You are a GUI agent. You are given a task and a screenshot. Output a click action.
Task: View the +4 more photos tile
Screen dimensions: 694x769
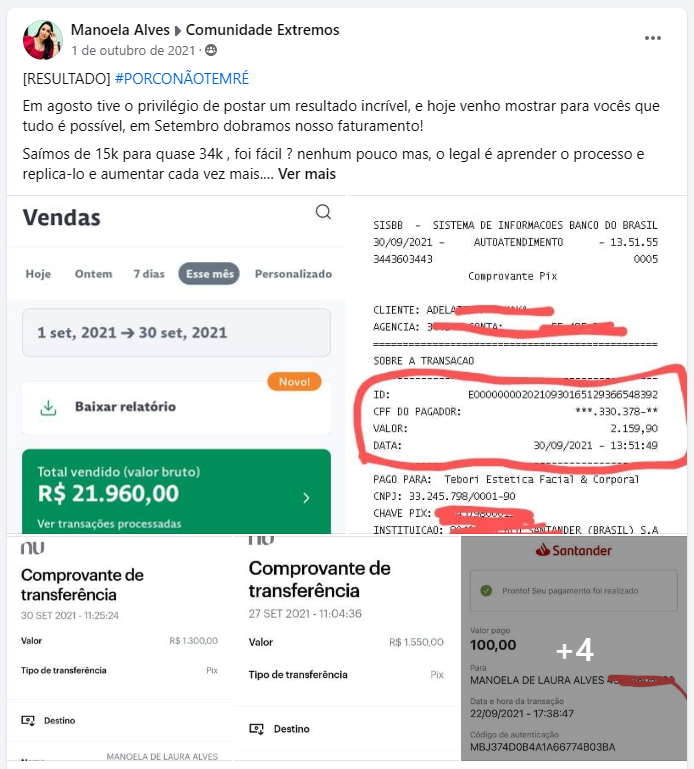pos(574,648)
